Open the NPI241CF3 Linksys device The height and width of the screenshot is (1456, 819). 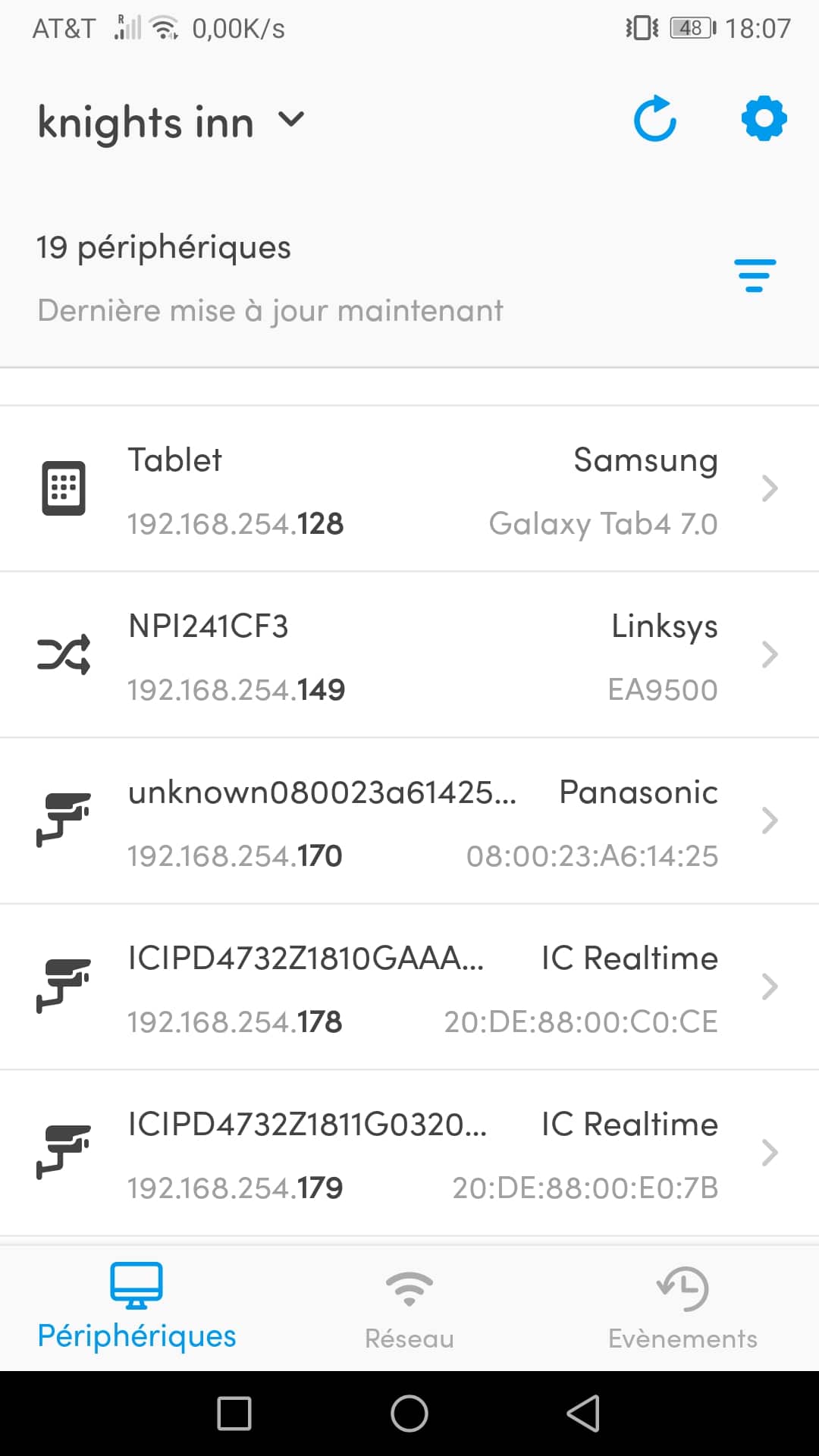tap(409, 655)
